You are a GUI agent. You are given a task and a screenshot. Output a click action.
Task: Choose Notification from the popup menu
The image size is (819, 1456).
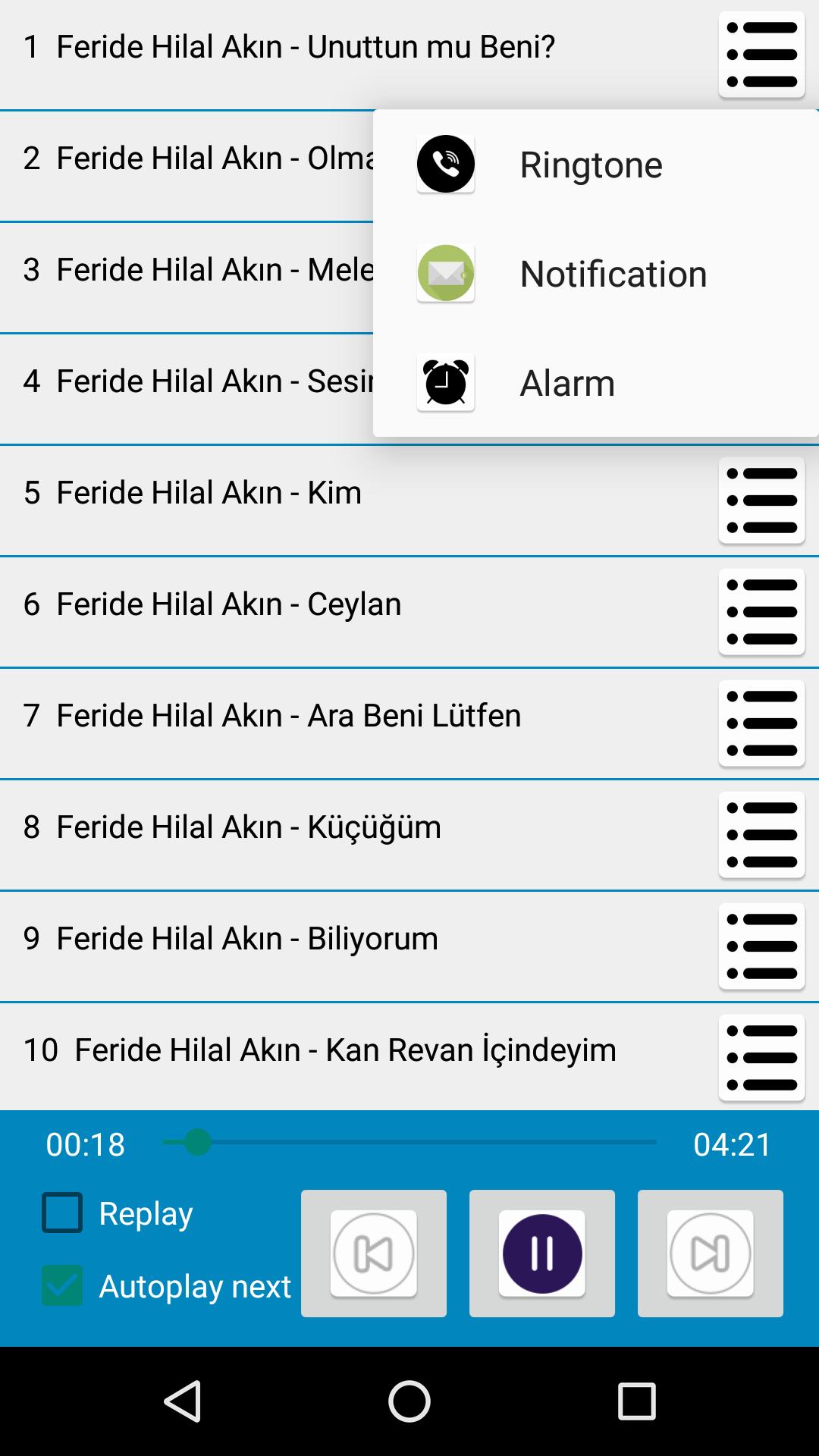coord(613,274)
